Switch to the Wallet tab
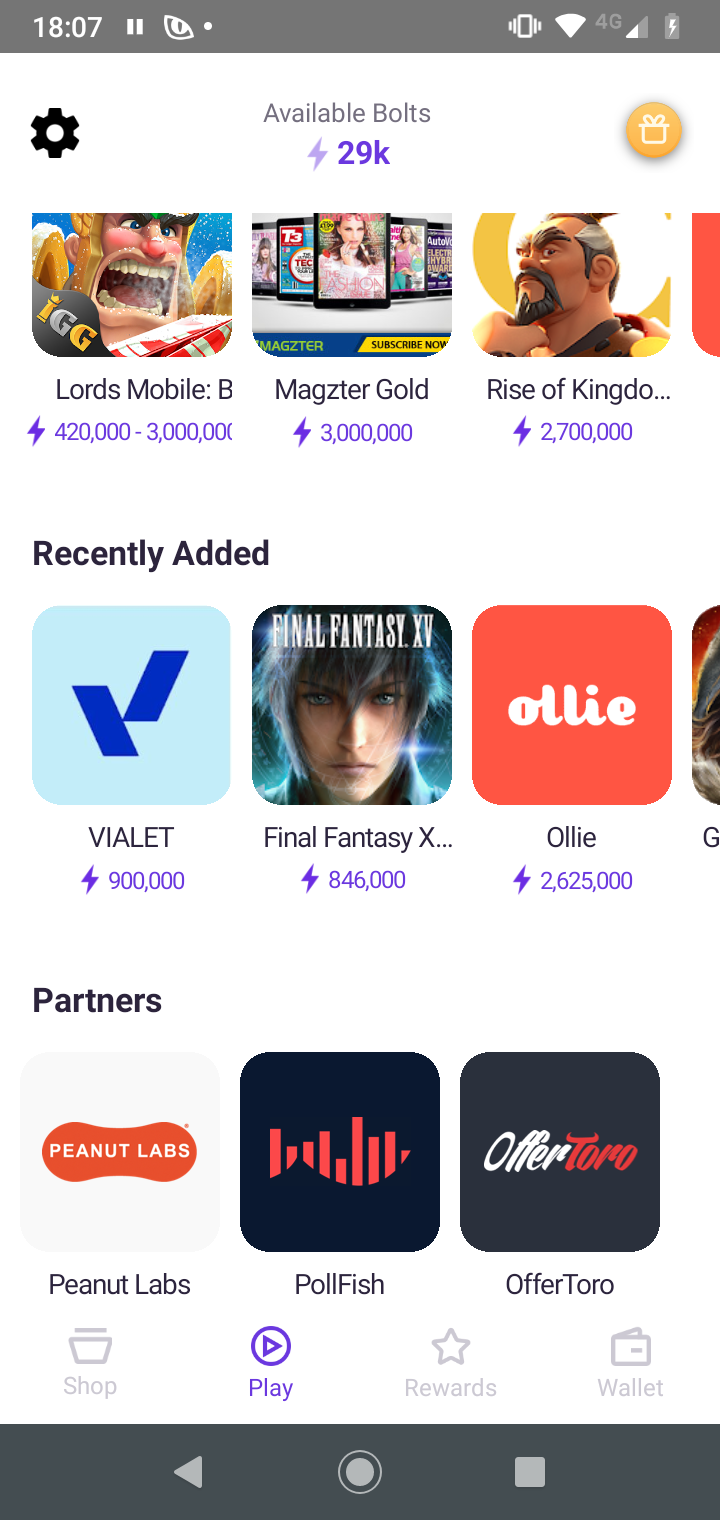Viewport: 720px width, 1520px height. 630,1362
